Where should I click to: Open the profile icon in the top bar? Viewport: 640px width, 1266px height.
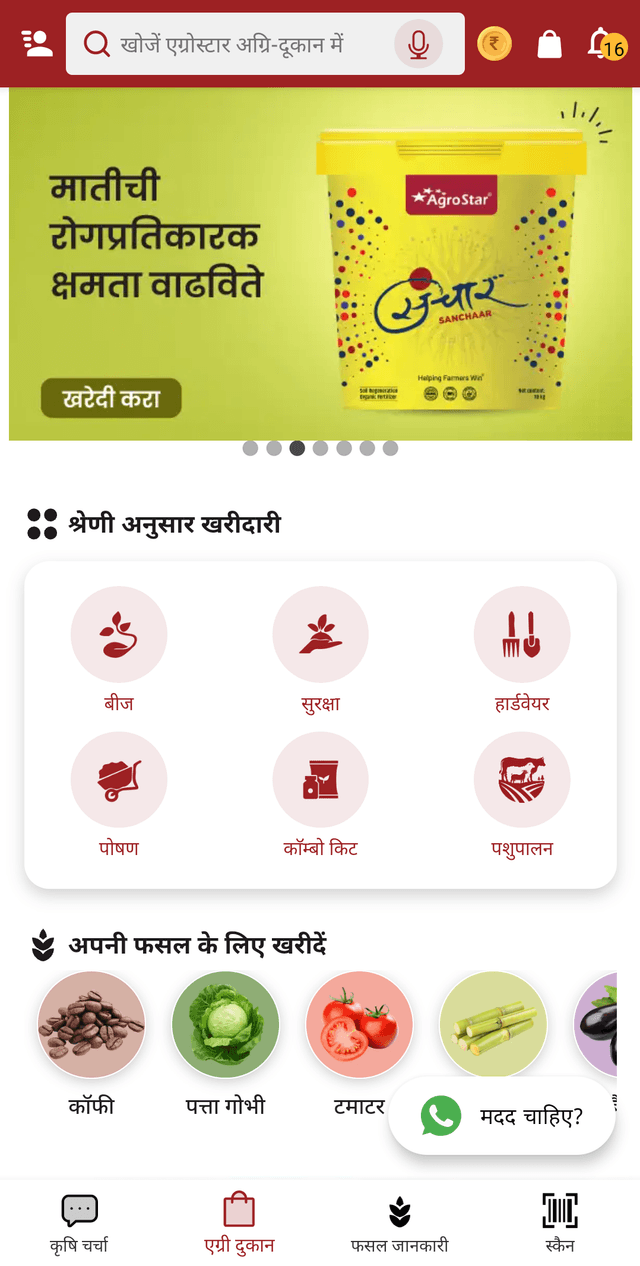click(37, 44)
